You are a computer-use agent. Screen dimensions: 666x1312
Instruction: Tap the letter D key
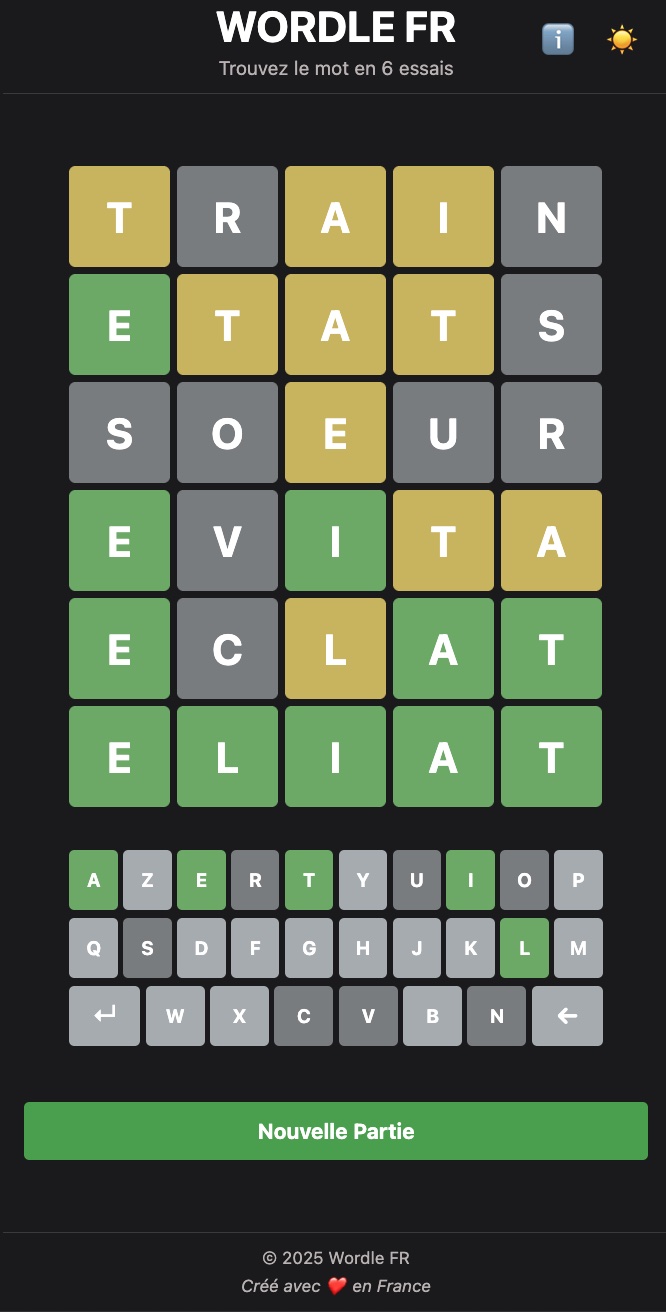202,948
